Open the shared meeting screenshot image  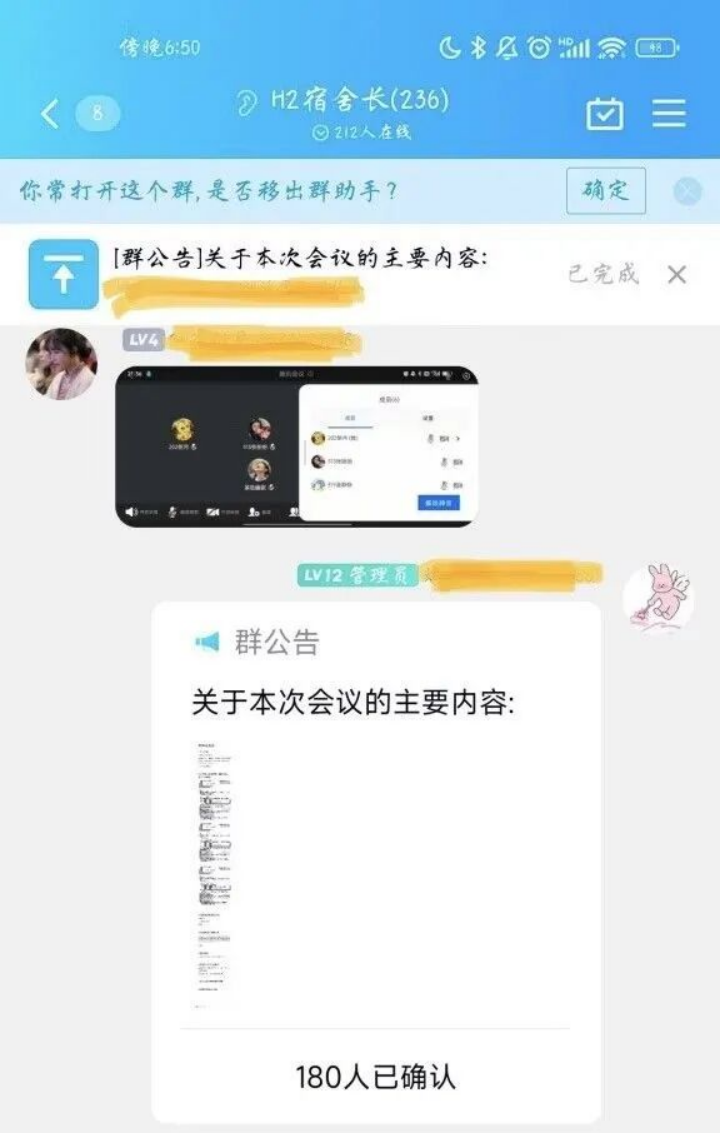pyautogui.click(x=296, y=446)
